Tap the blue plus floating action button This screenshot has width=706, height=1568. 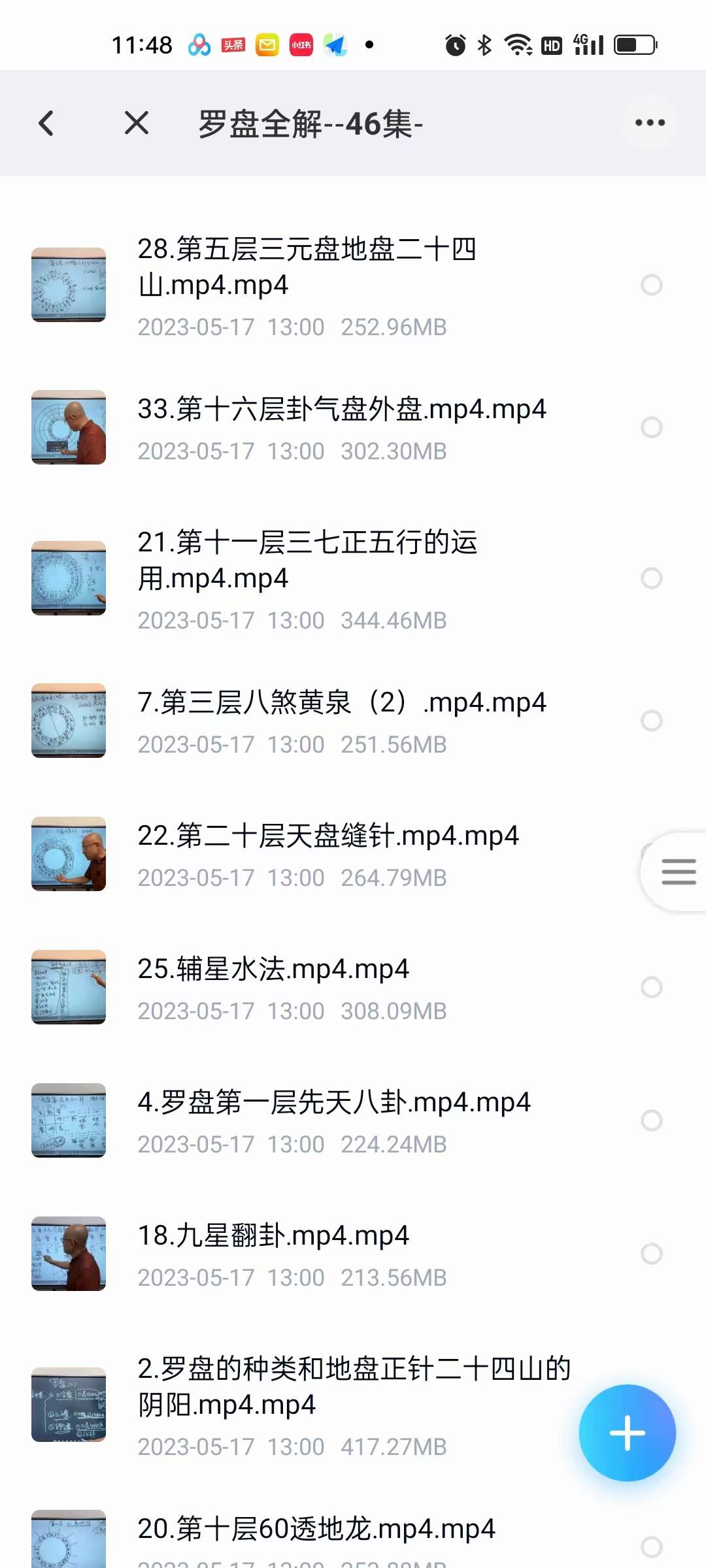(x=626, y=1432)
